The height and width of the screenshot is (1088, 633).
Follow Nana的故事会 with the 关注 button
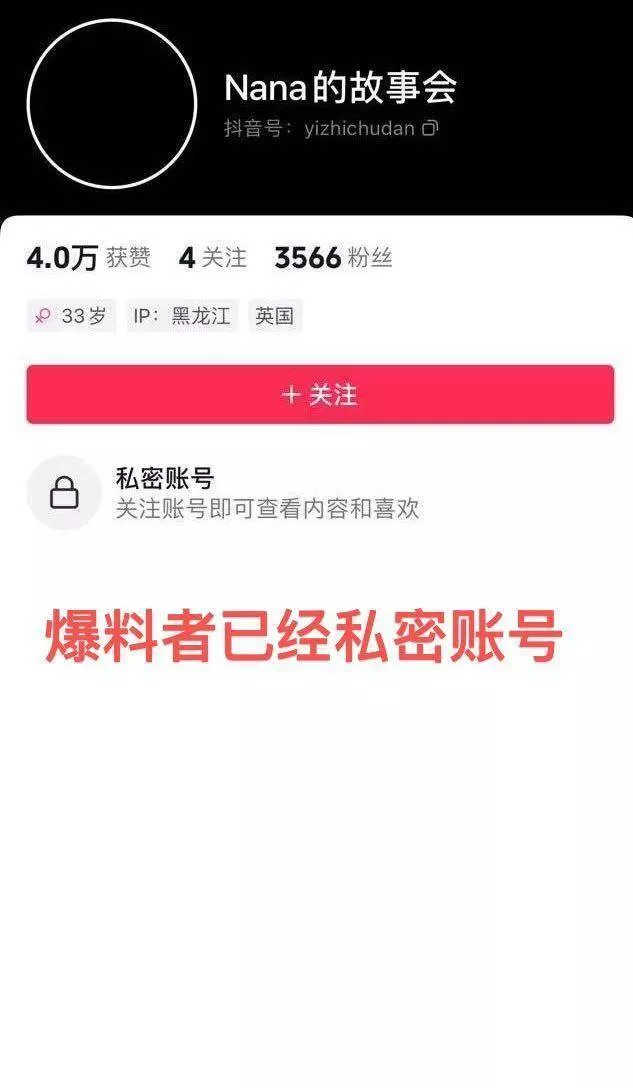click(319, 395)
